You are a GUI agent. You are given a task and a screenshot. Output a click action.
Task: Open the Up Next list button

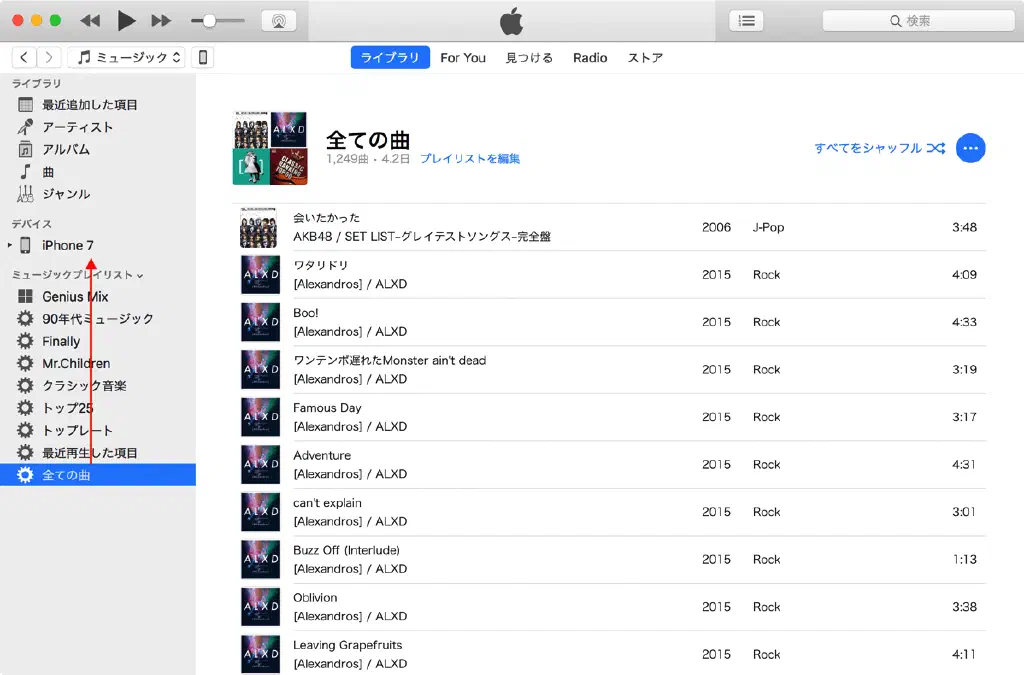pyautogui.click(x=746, y=20)
